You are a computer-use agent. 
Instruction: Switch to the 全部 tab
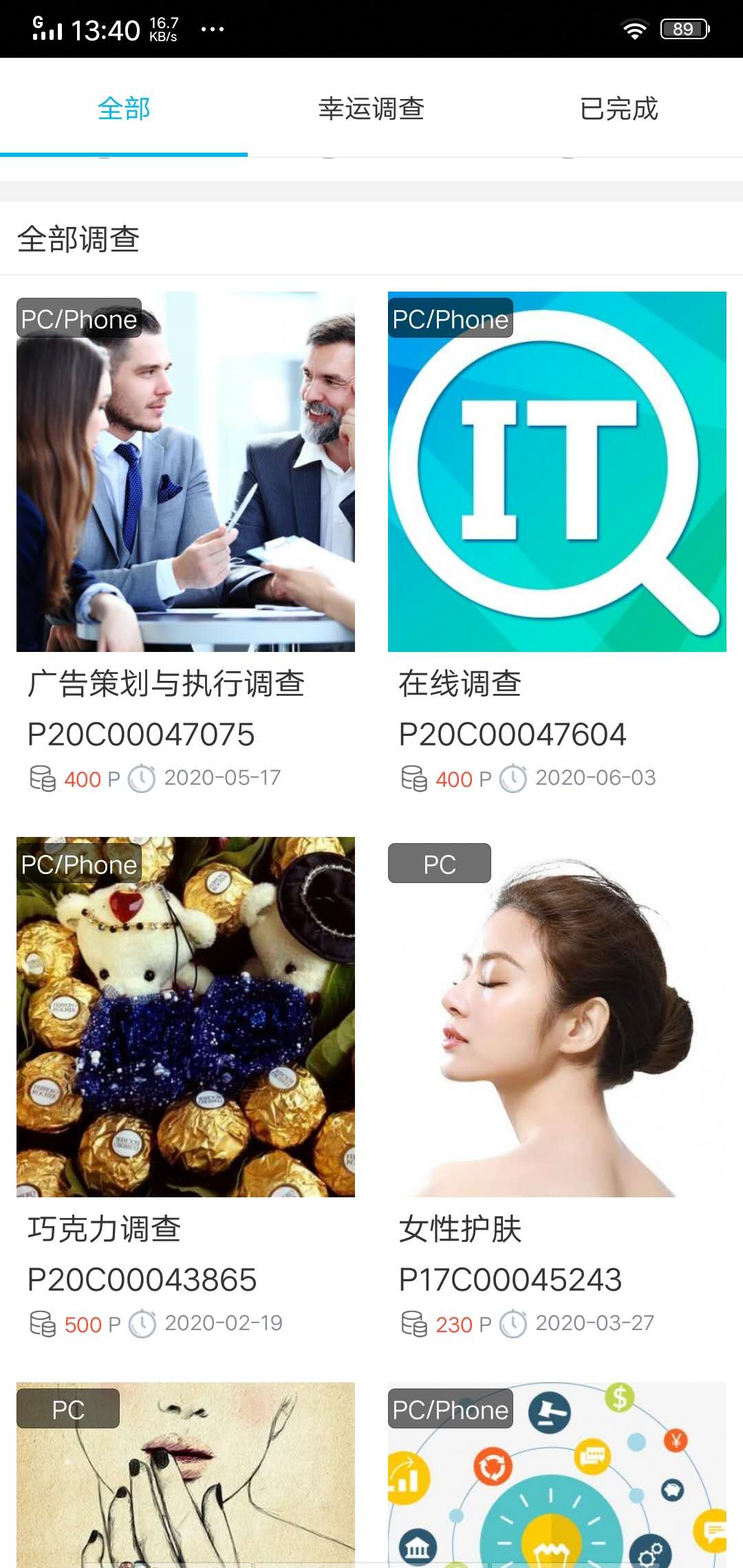124,109
